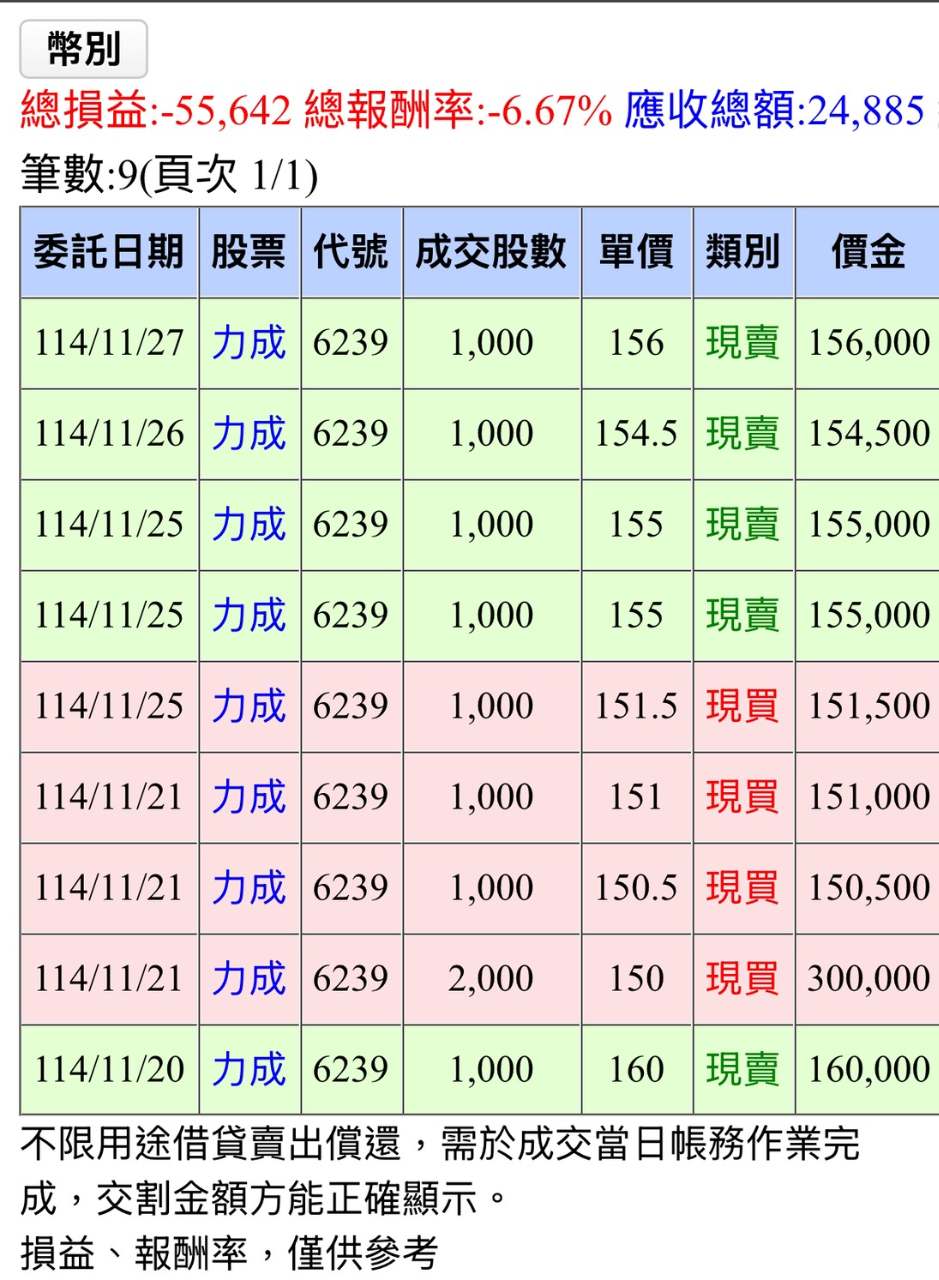
Task: Tap the 幣別 currency button
Action: coord(84,49)
